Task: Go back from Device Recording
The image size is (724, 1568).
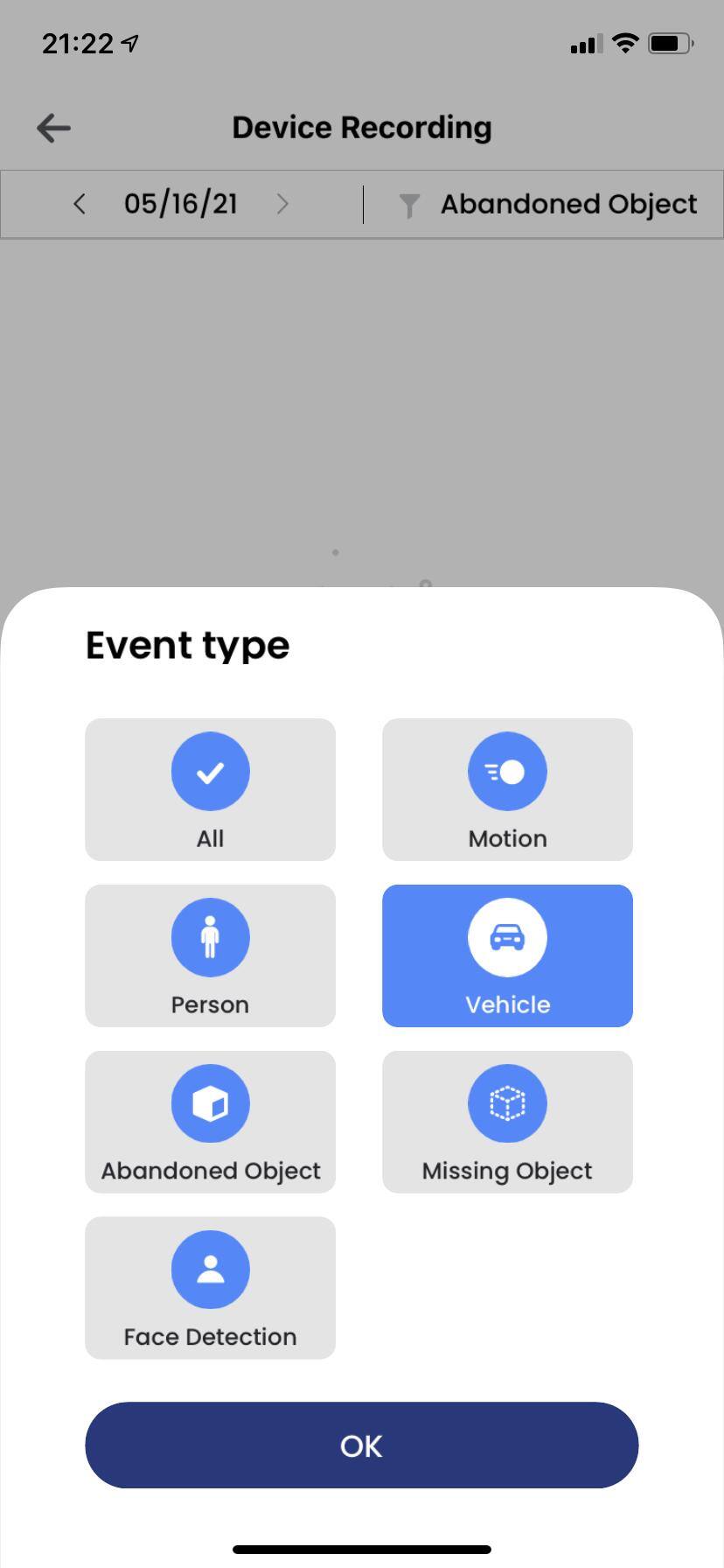Action: [x=53, y=128]
